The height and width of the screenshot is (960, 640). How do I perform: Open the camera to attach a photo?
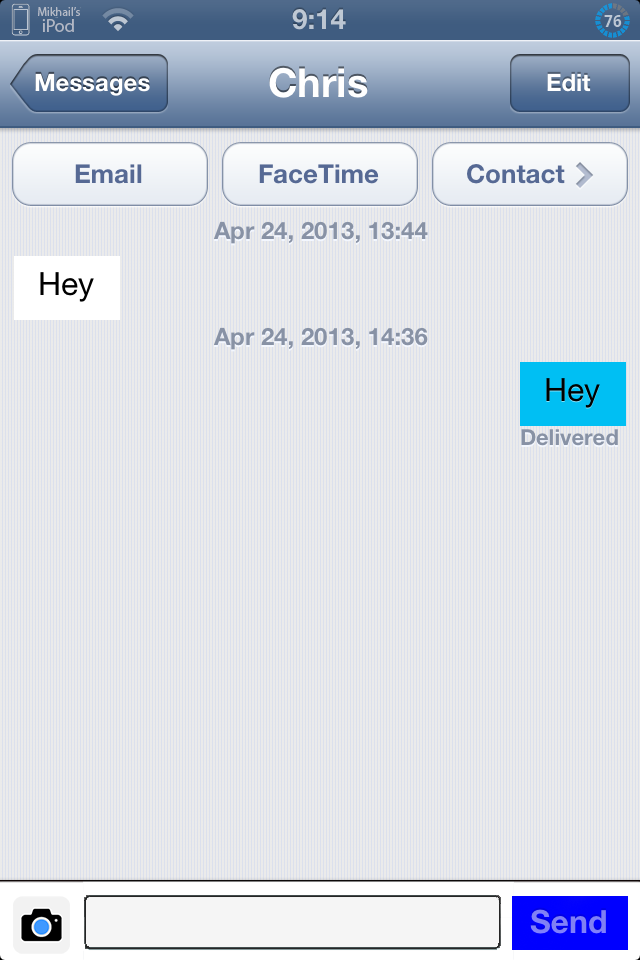[41, 923]
